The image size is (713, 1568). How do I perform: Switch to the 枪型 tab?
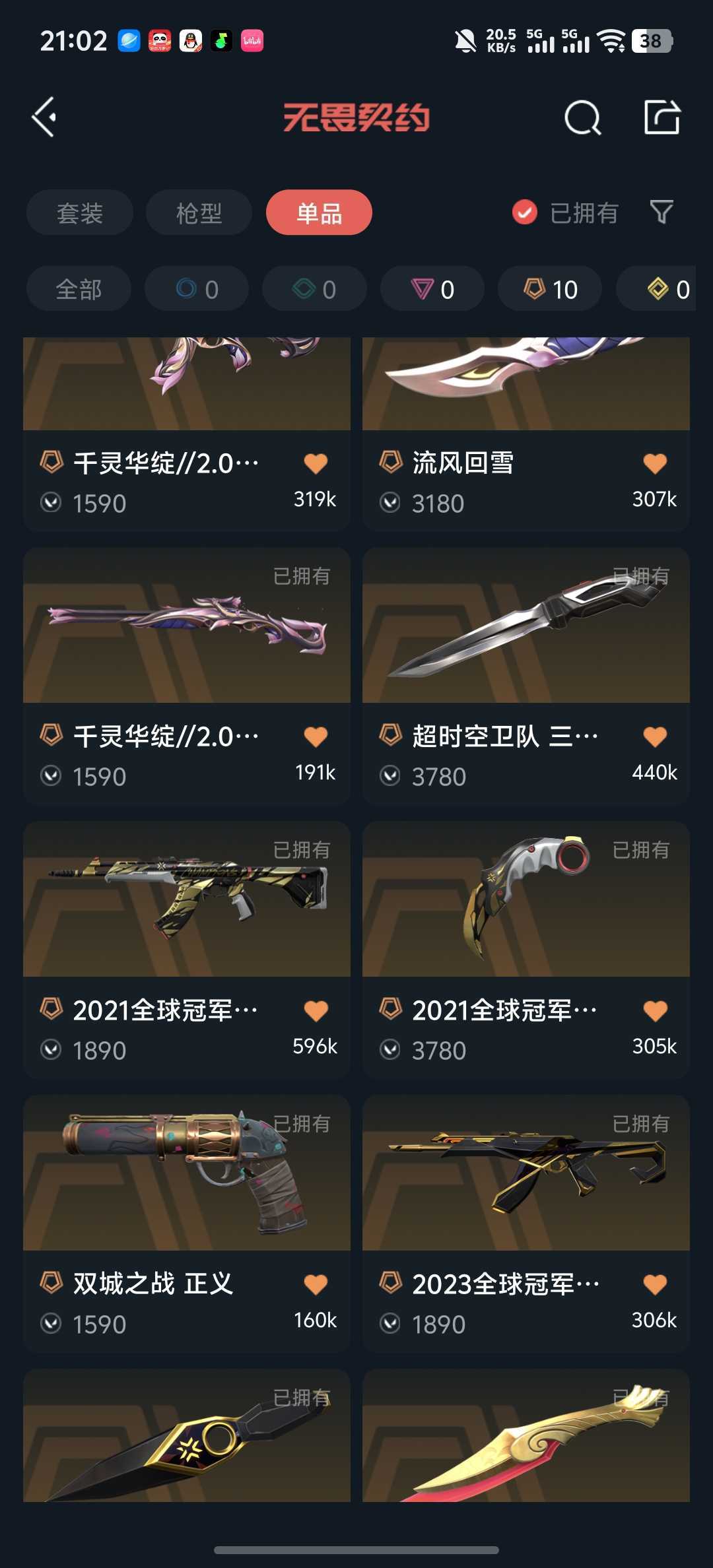pos(199,212)
